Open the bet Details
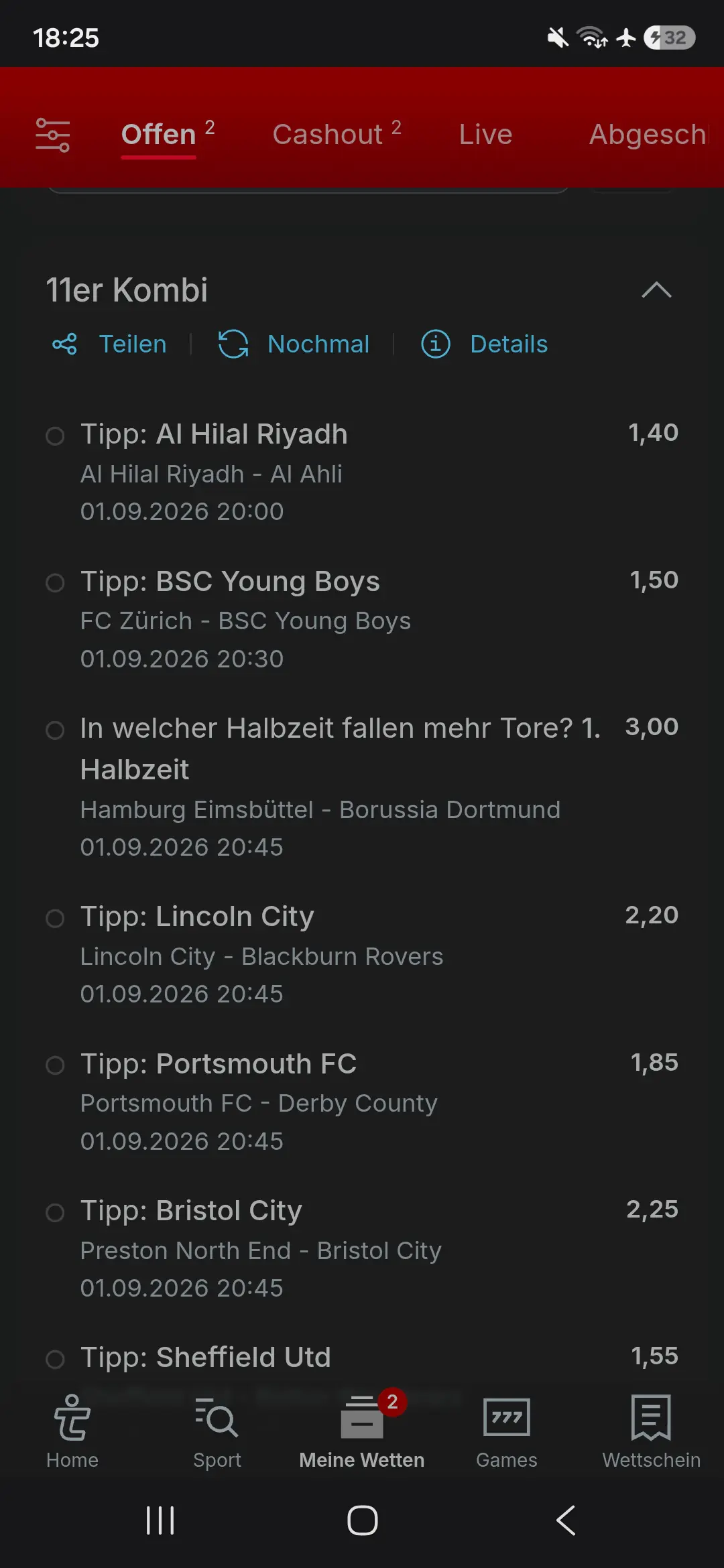The width and height of the screenshot is (724, 1568). click(484, 344)
